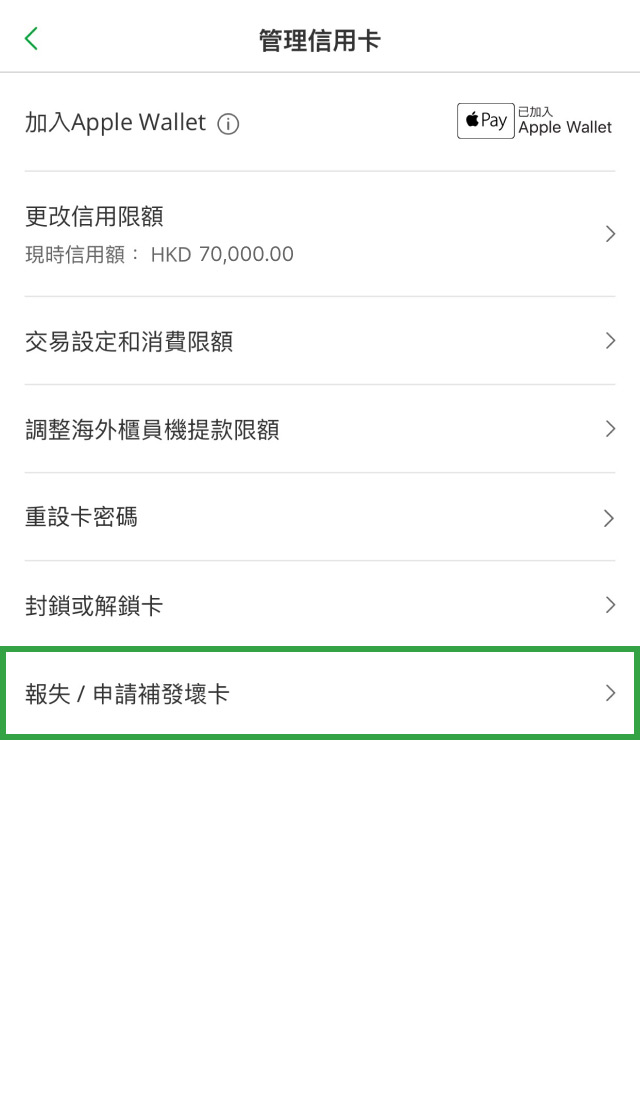Open 更改信用限額 settings
This screenshot has height=1100, width=640.
pyautogui.click(x=319, y=234)
